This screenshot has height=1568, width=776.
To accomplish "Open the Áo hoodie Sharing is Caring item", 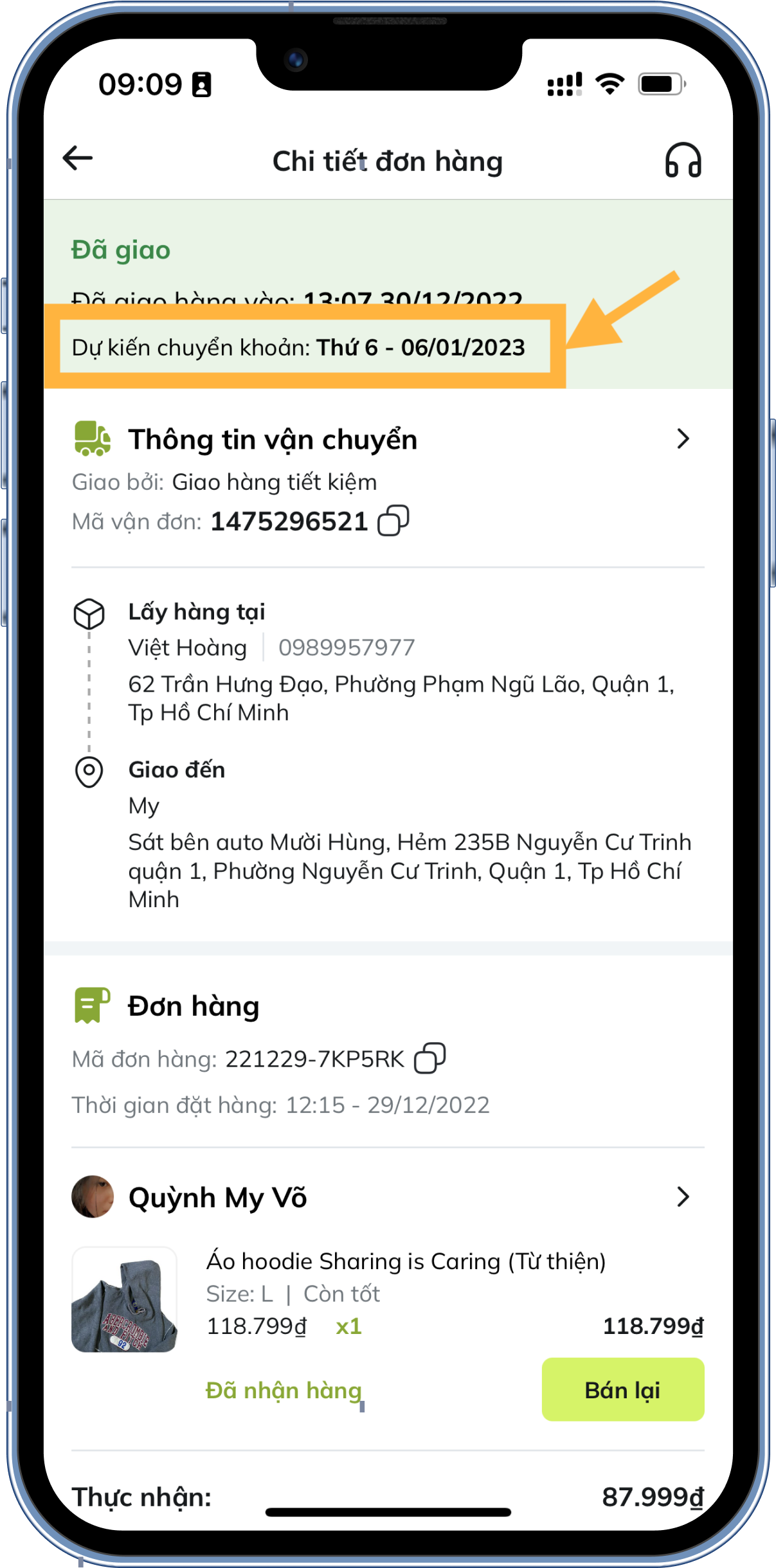I will click(405, 1261).
